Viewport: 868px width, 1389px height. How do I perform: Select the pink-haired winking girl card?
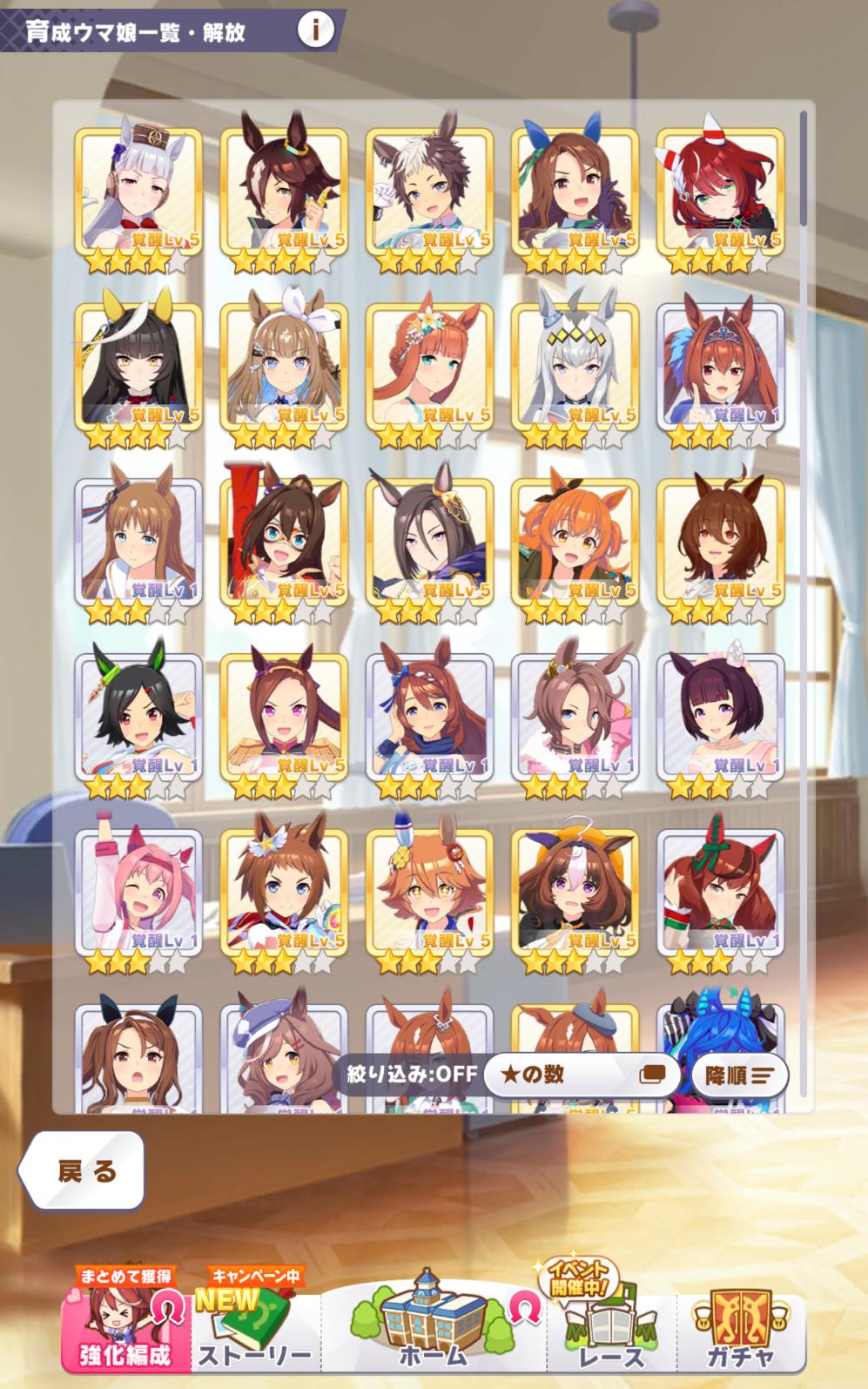tap(138, 894)
